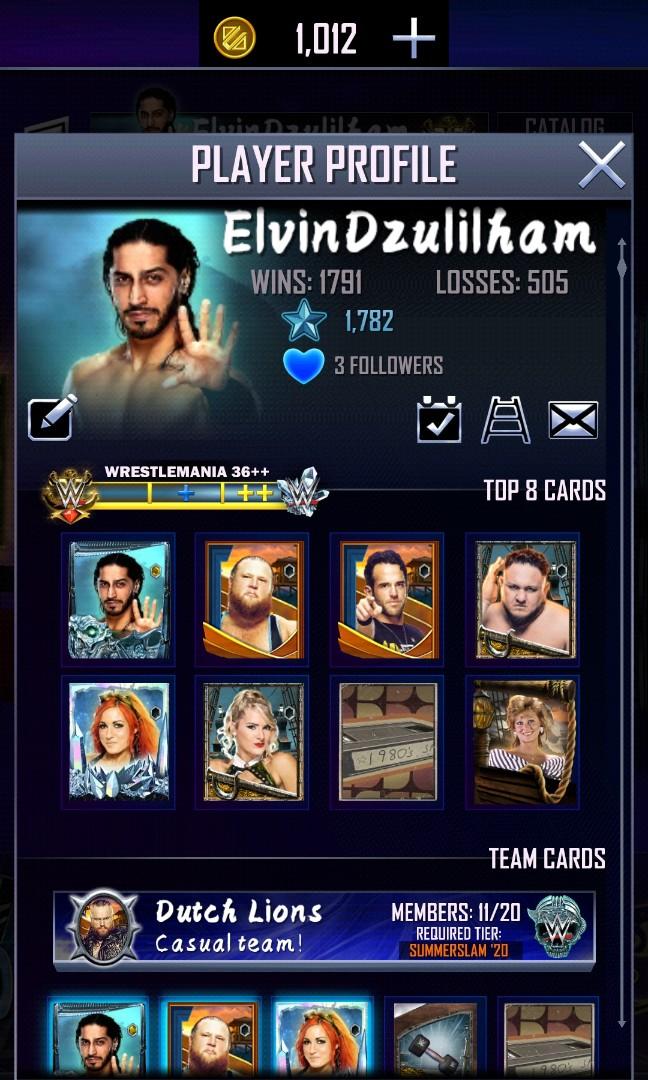Send a message via the envelope icon
This screenshot has height=1080, width=648.
(573, 420)
